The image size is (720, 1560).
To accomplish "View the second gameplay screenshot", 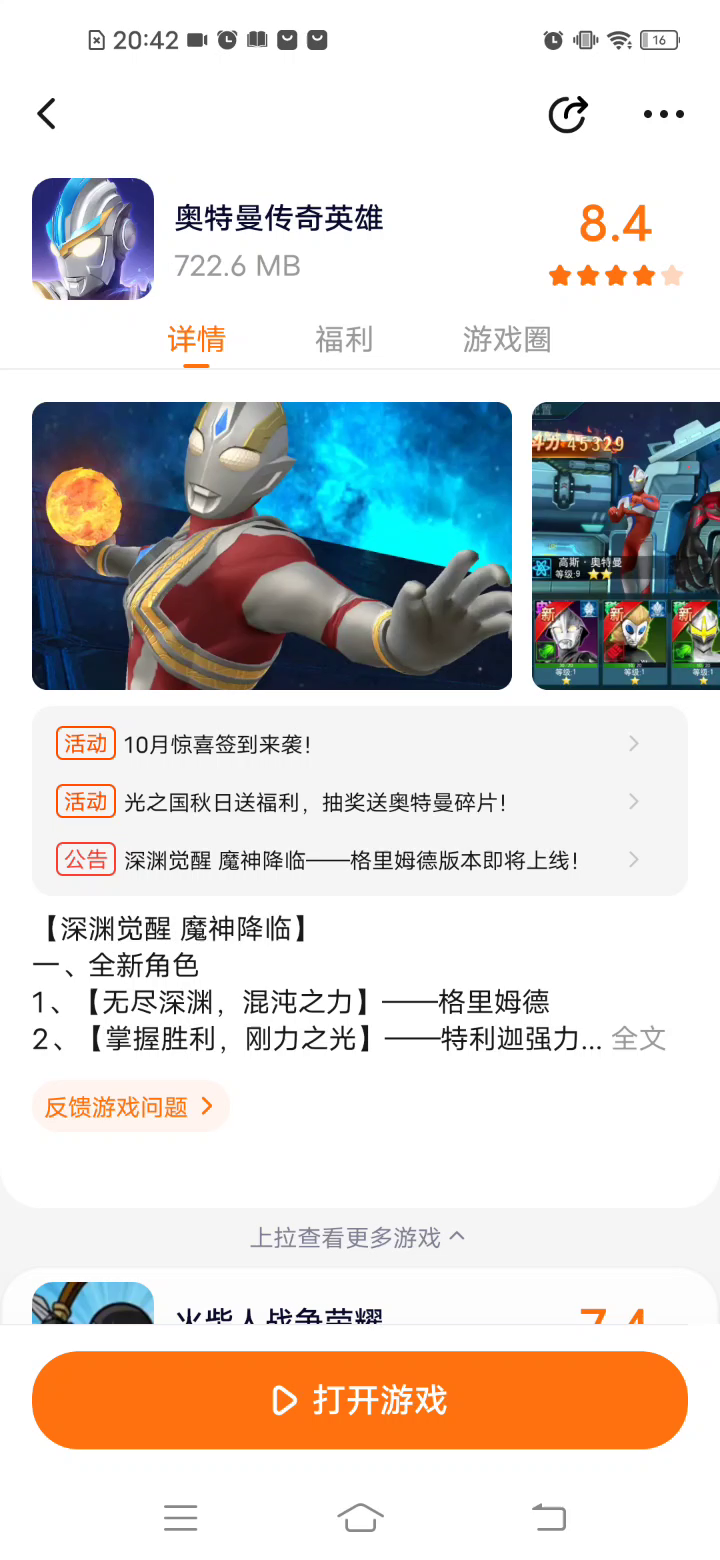I will (x=626, y=546).
